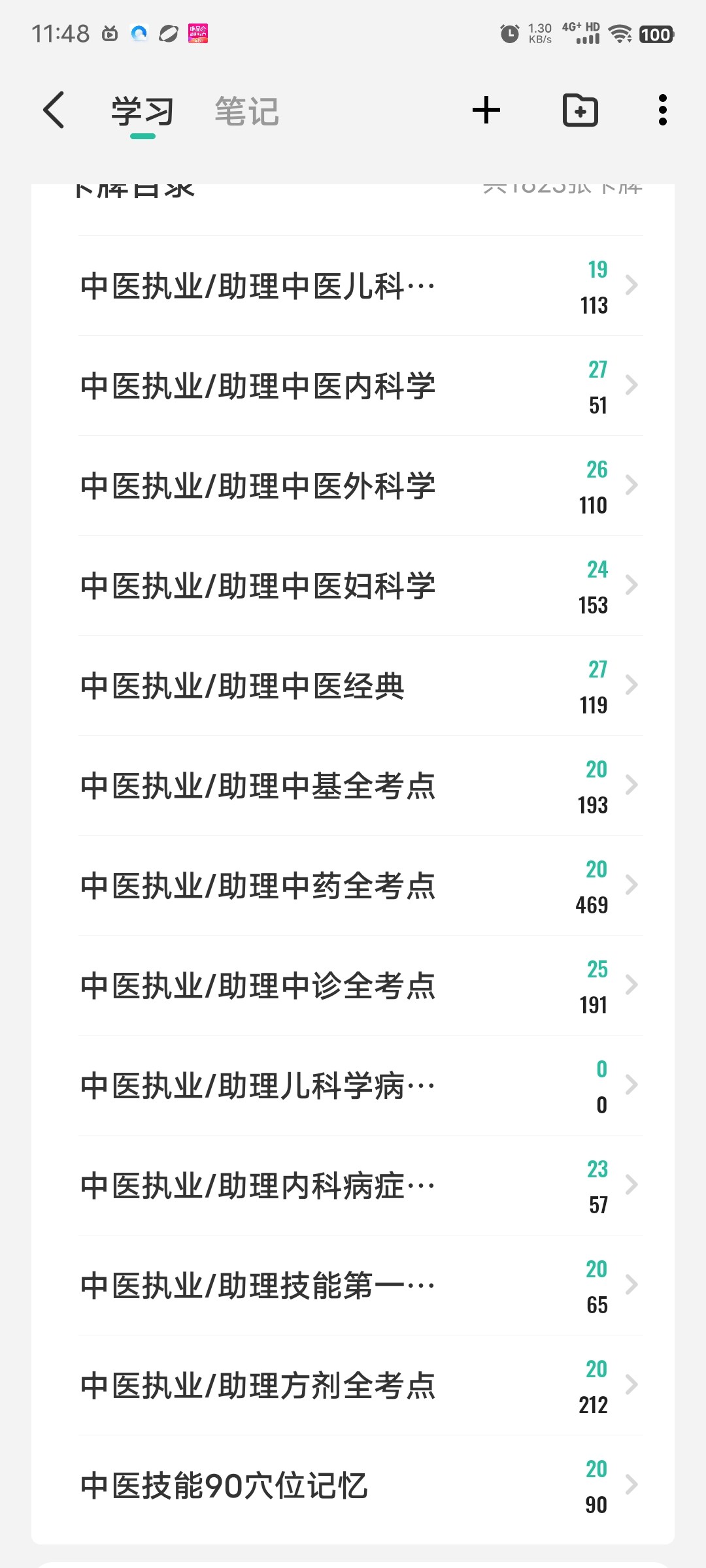The width and height of the screenshot is (706, 1568).
Task: Open the 中医执业/助理中医外科学 deck
Action: 361,485
